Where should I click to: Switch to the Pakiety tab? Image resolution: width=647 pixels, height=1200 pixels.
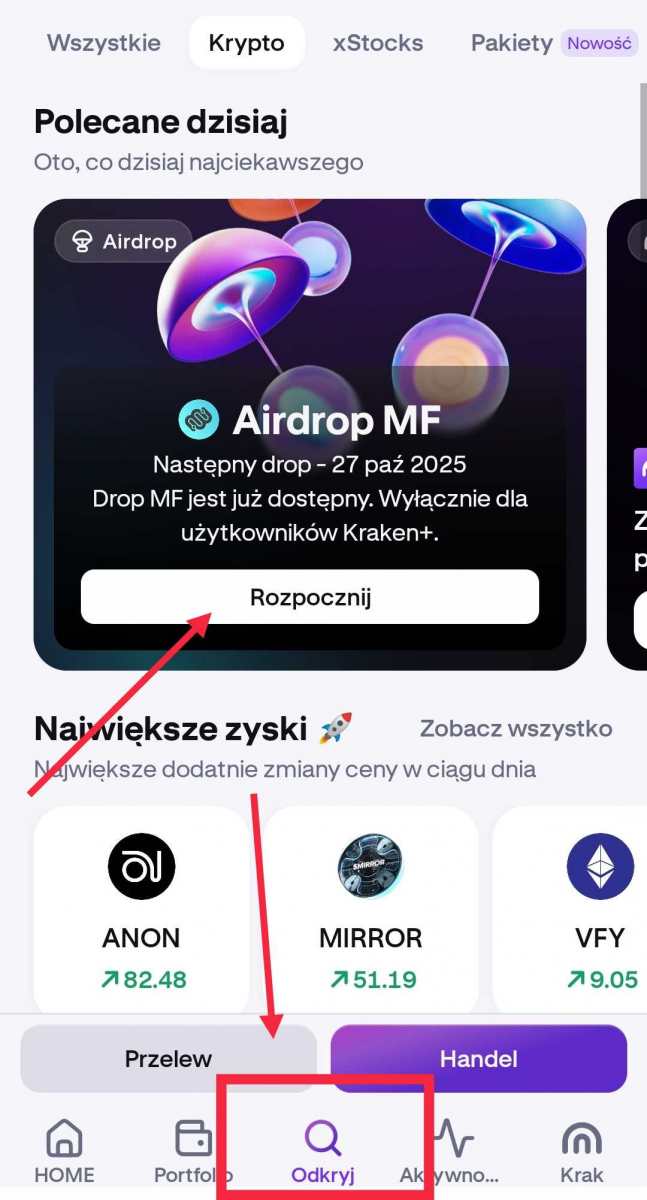(x=512, y=43)
